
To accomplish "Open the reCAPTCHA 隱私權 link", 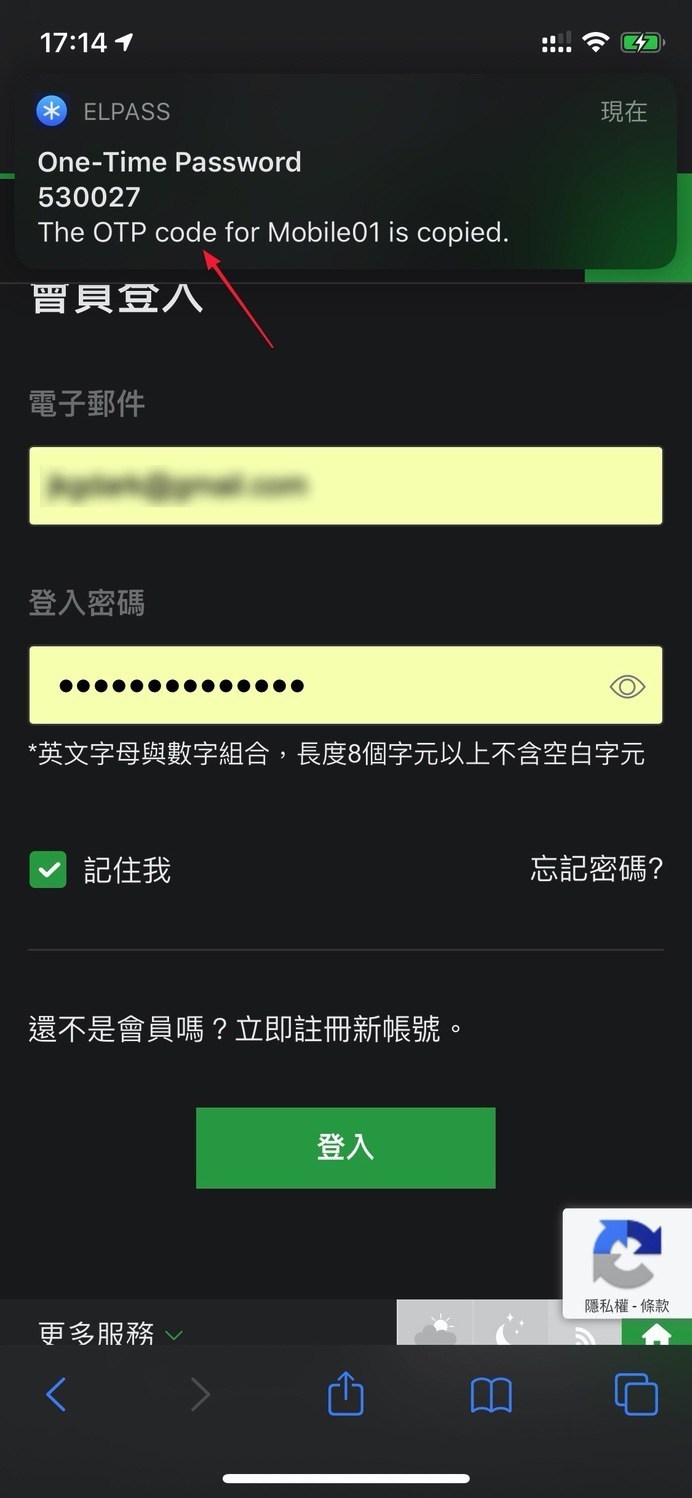I will [606, 1306].
